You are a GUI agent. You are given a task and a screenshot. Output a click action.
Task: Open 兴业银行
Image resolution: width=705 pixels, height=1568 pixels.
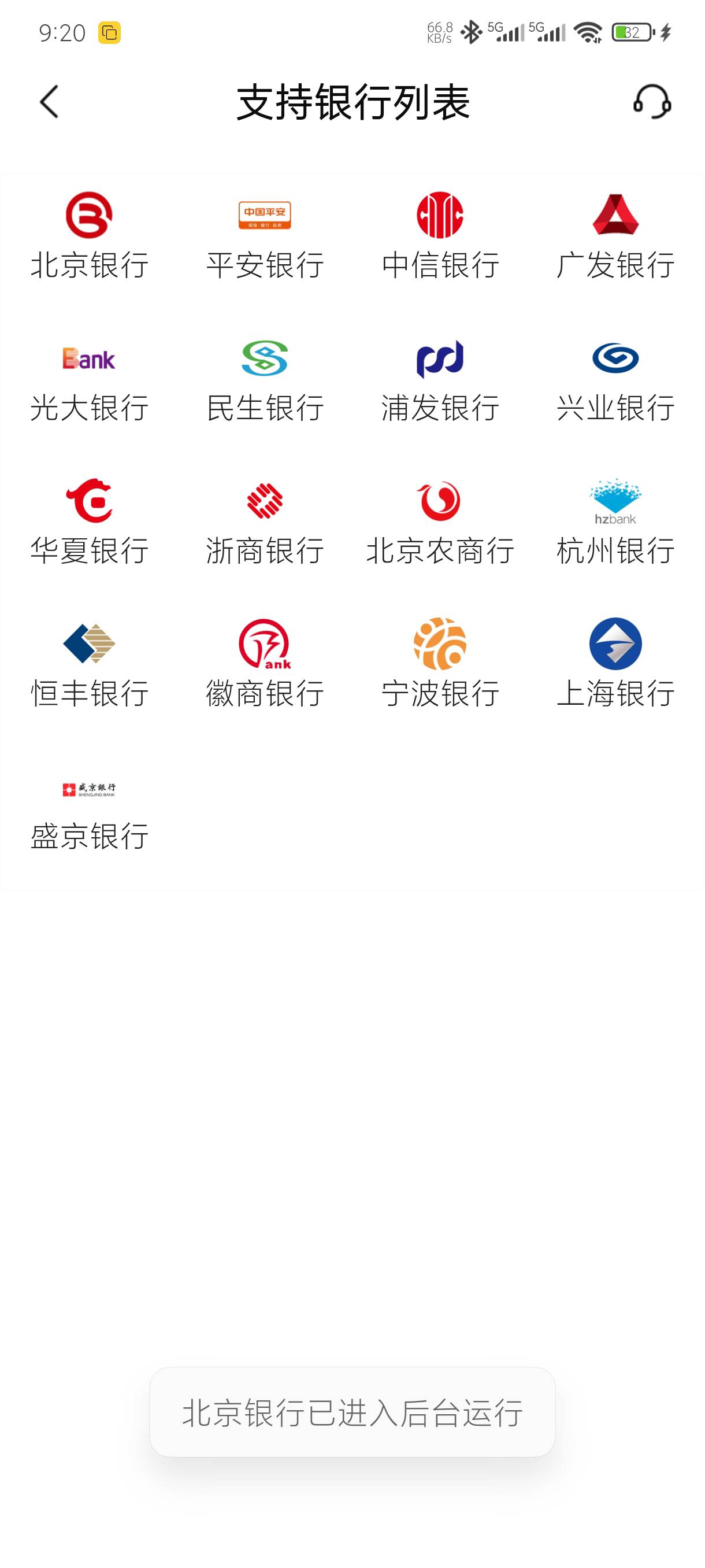point(615,379)
